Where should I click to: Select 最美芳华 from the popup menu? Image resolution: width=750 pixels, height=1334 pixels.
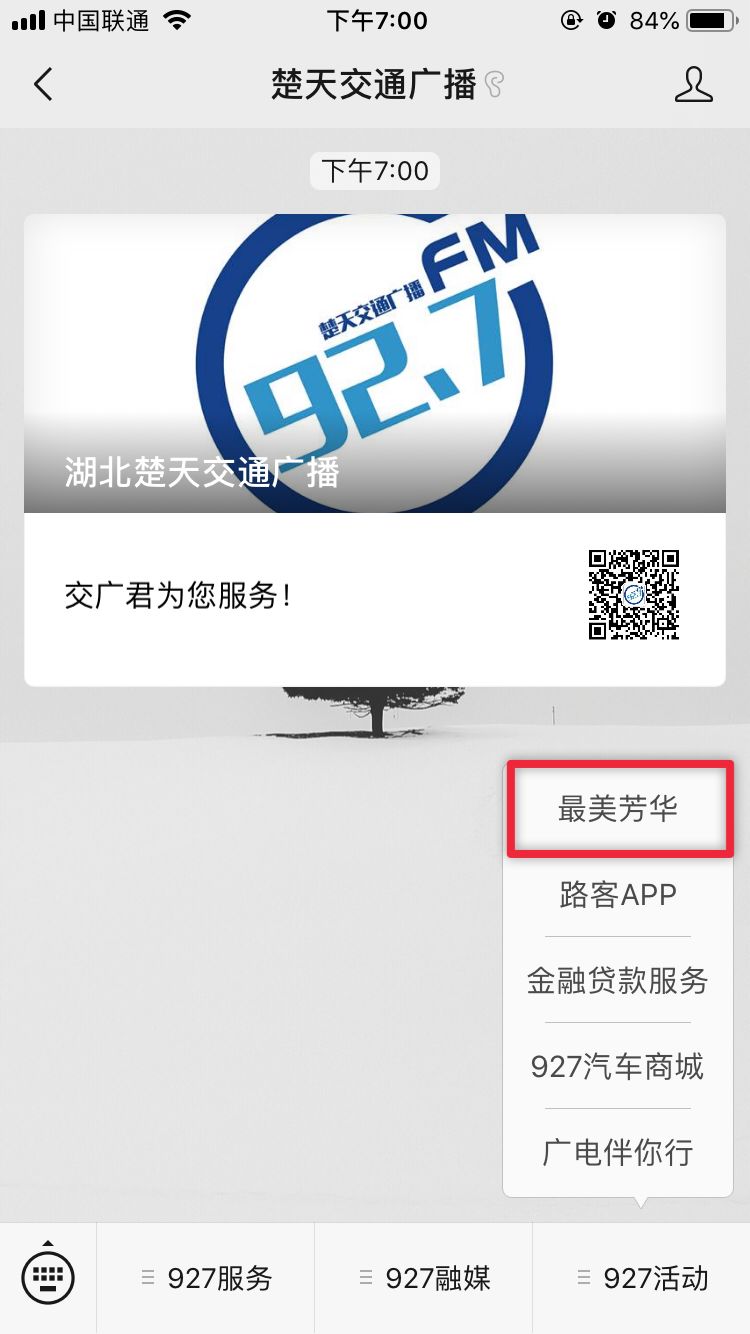[x=618, y=809]
